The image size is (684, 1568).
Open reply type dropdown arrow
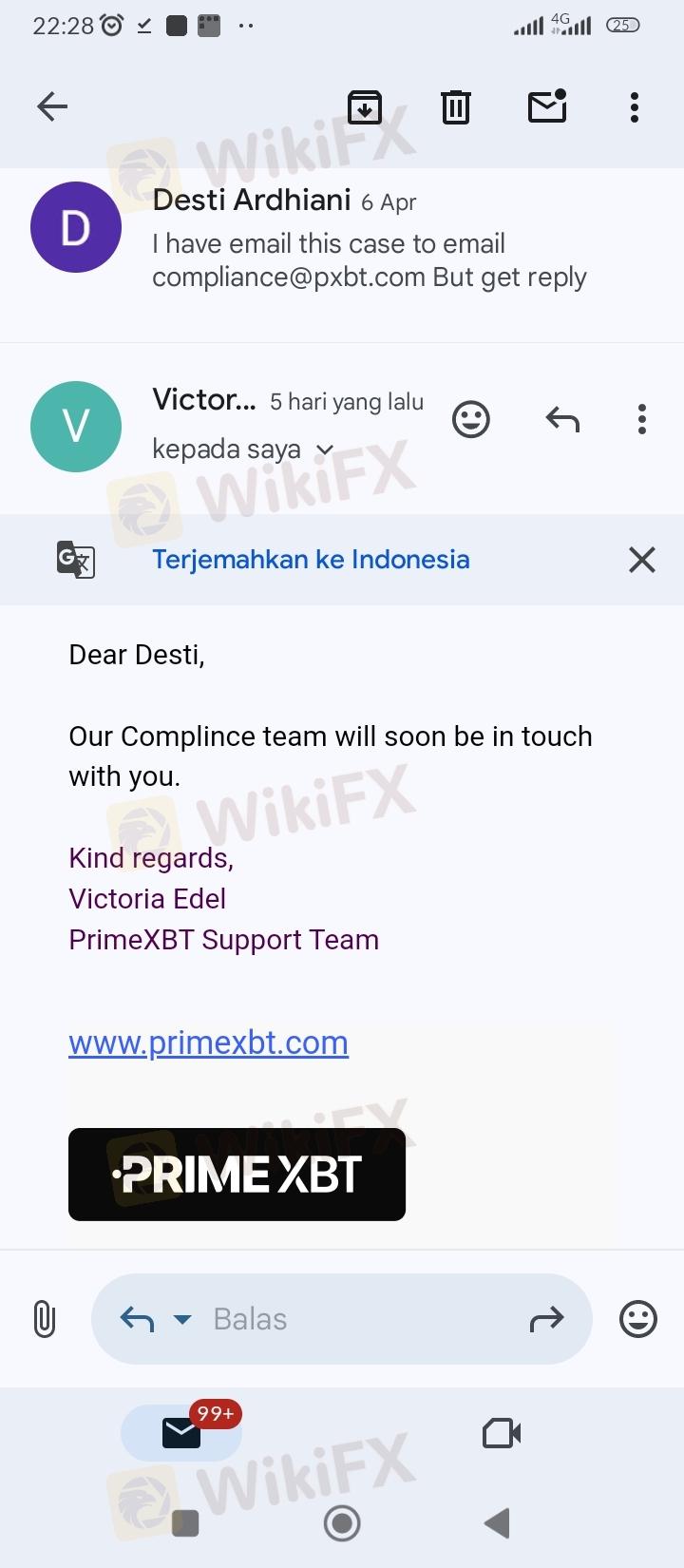182,1320
